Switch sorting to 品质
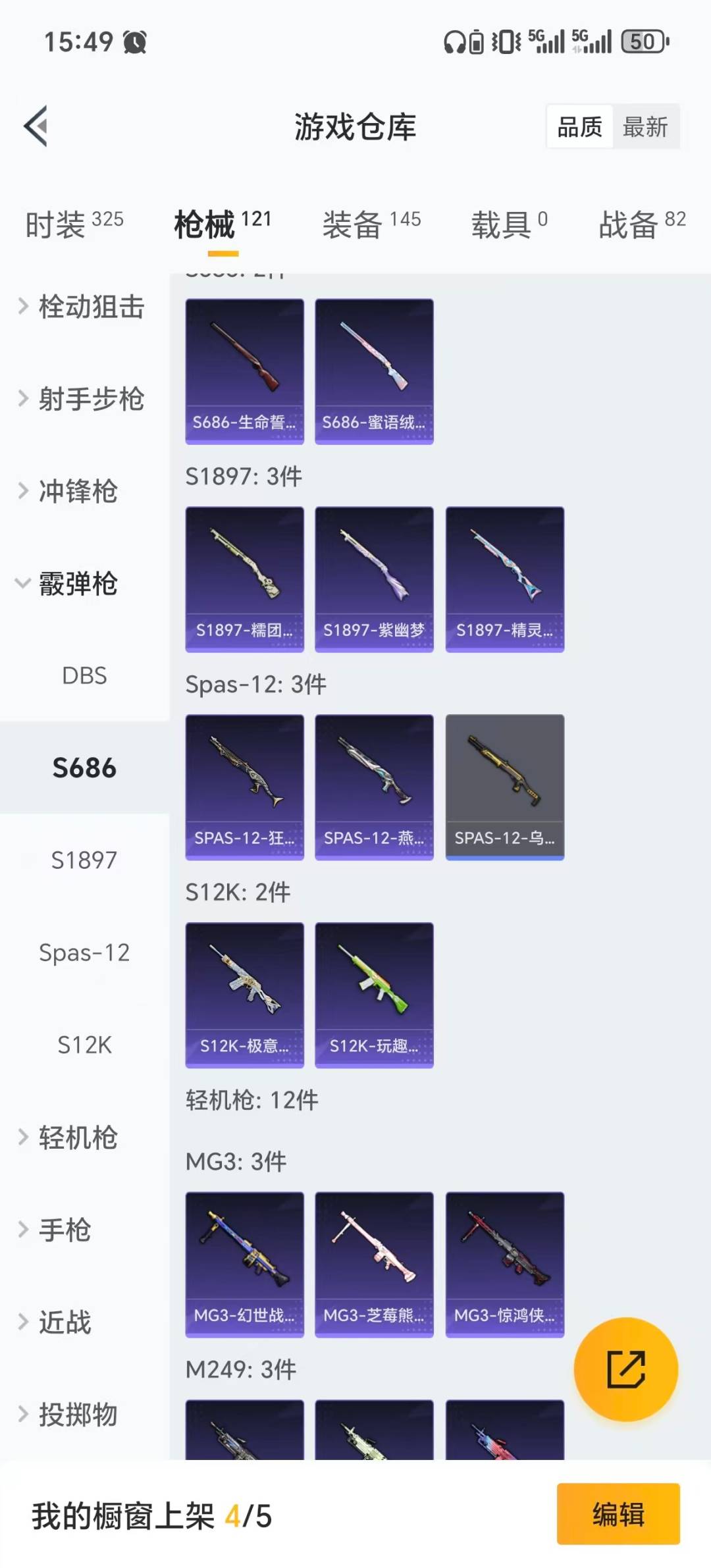 click(x=578, y=126)
